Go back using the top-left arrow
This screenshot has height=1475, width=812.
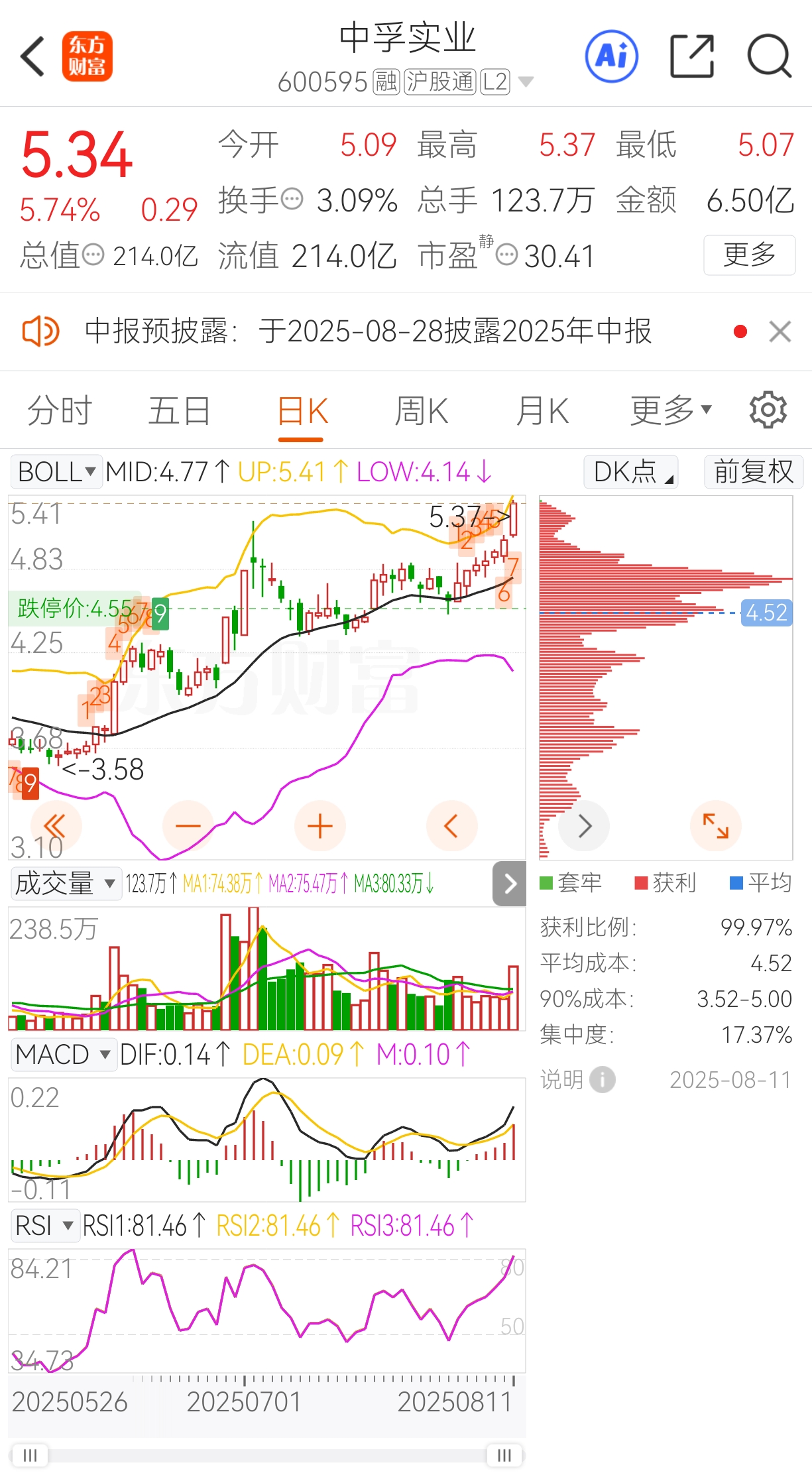pos(32,56)
